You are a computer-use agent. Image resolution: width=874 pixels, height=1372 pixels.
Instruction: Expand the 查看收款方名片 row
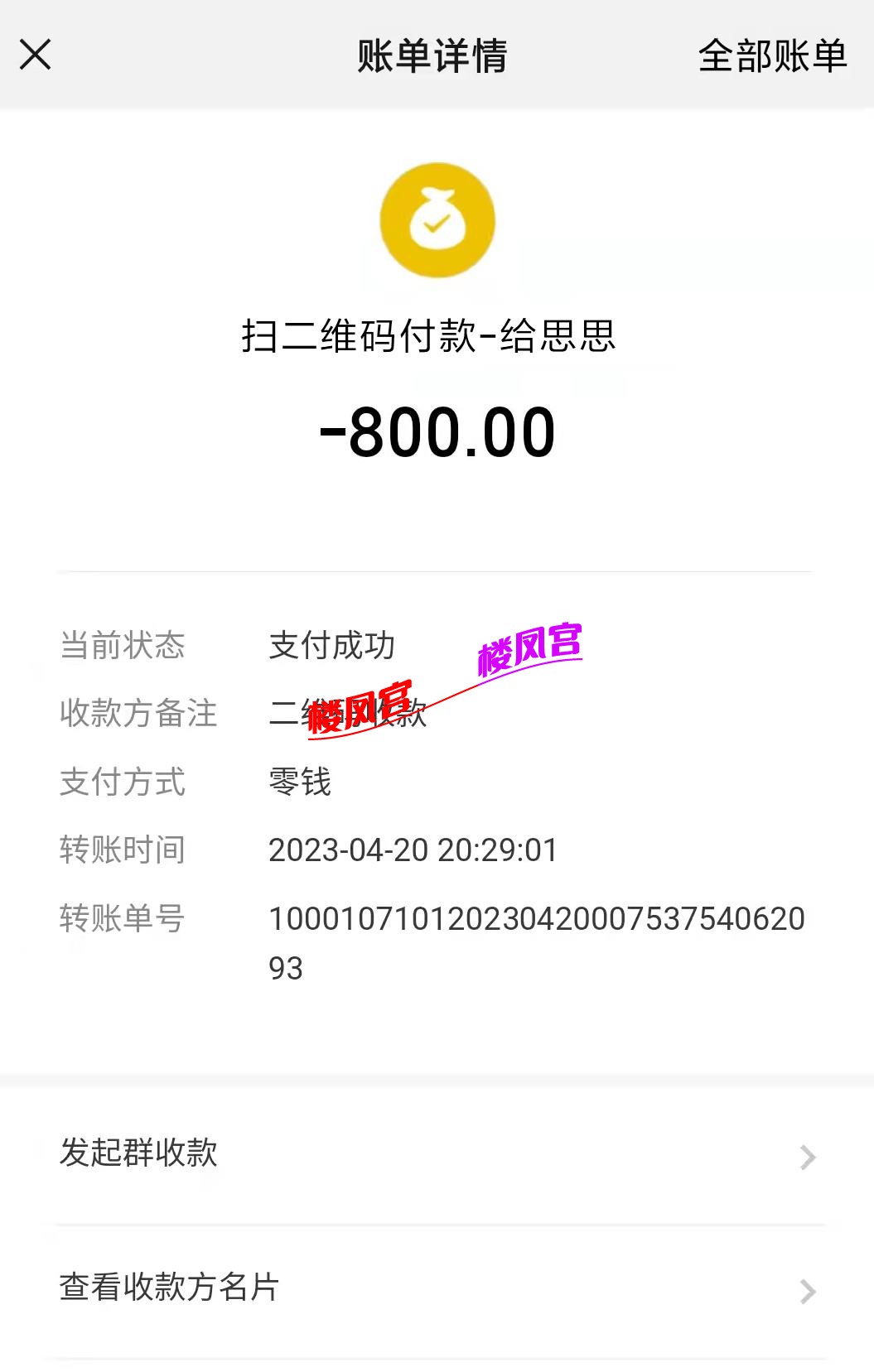pos(437,1288)
